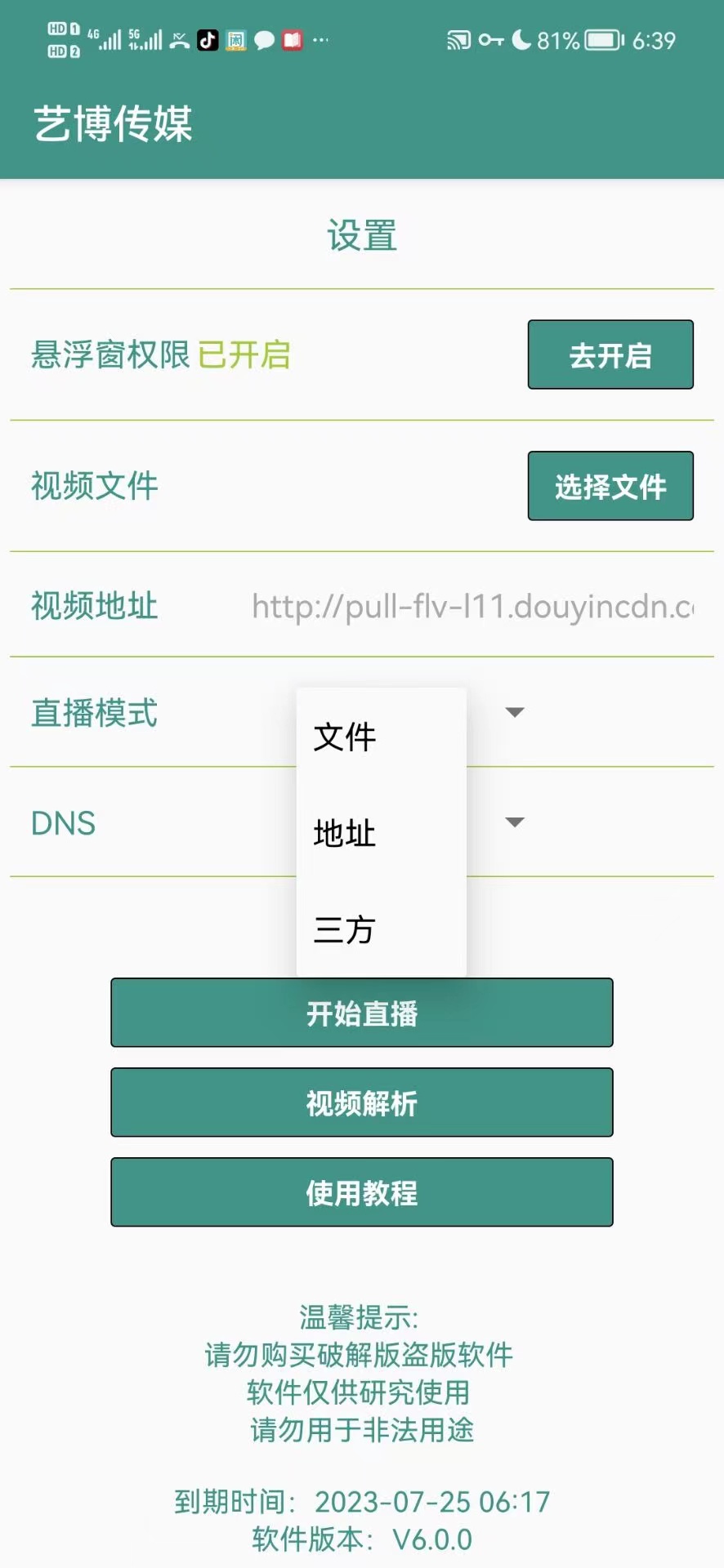724x1568 pixels.
Task: Tap the 去开启 permission button
Action: 610,354
